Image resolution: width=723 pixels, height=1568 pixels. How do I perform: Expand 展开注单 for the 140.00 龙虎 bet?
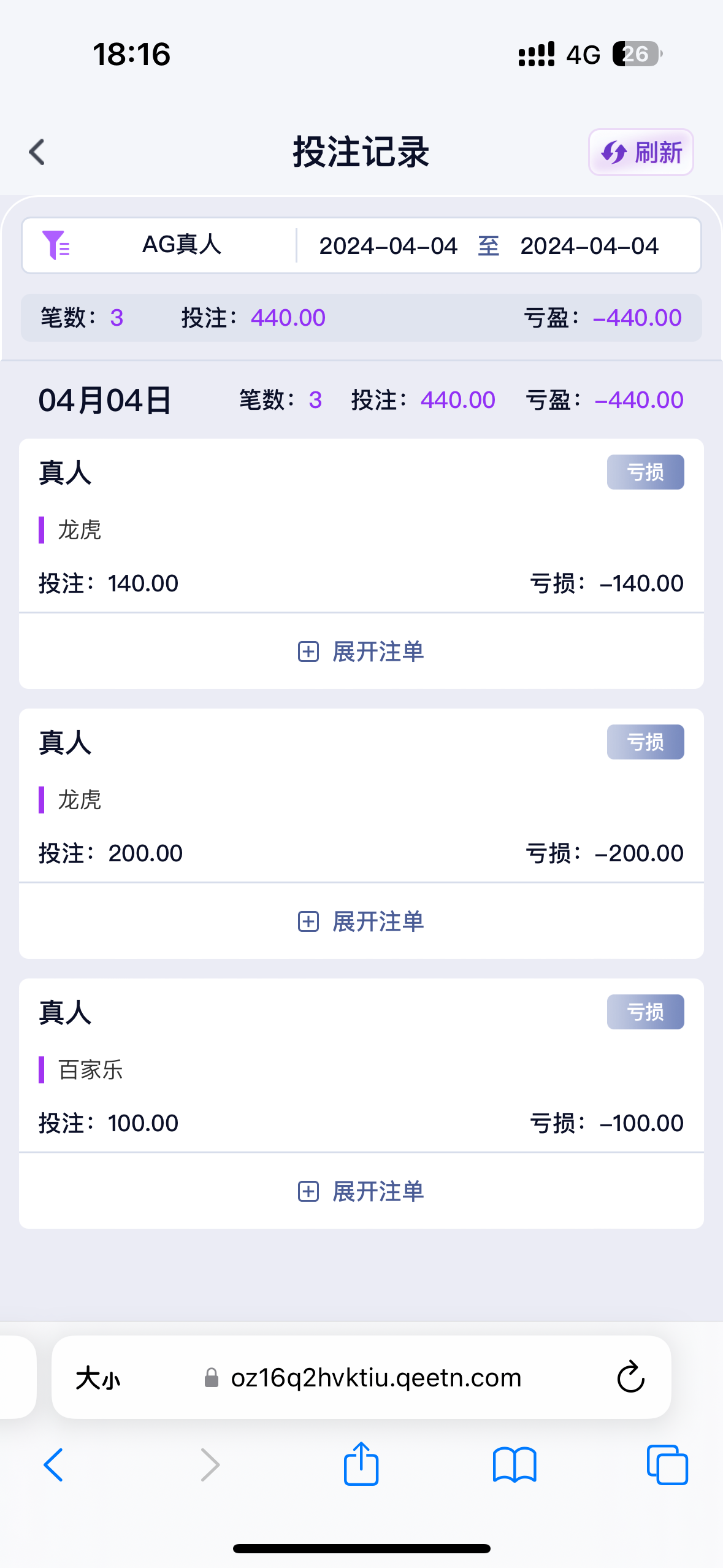click(361, 651)
